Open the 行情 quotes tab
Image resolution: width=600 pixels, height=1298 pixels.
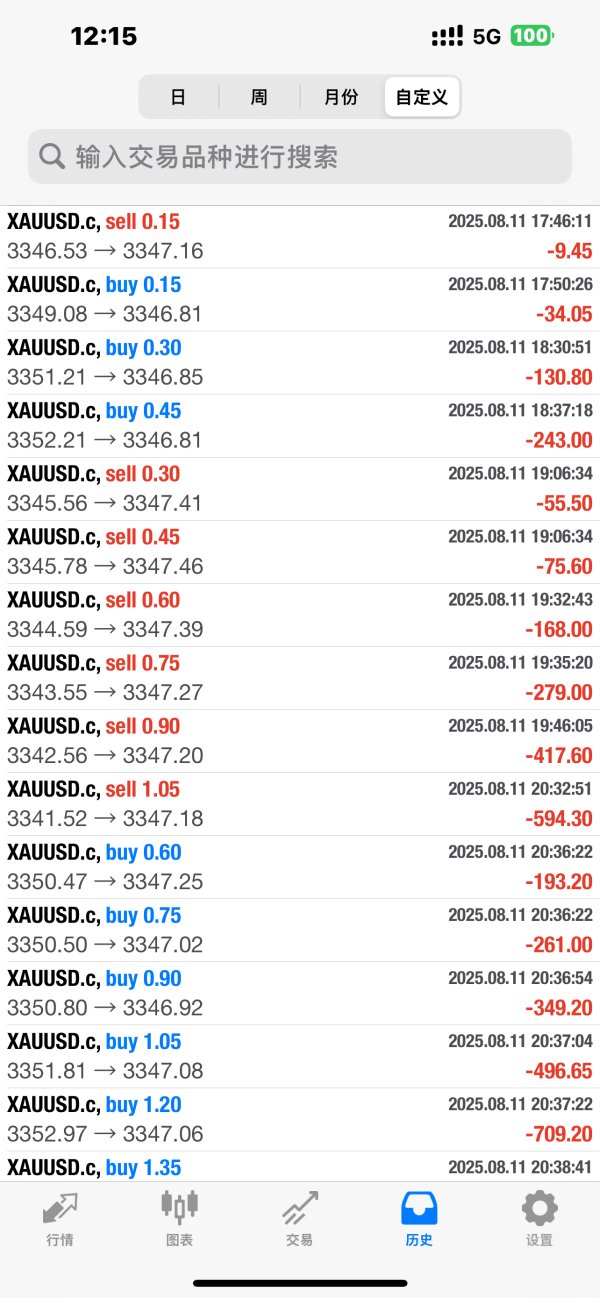60,1219
